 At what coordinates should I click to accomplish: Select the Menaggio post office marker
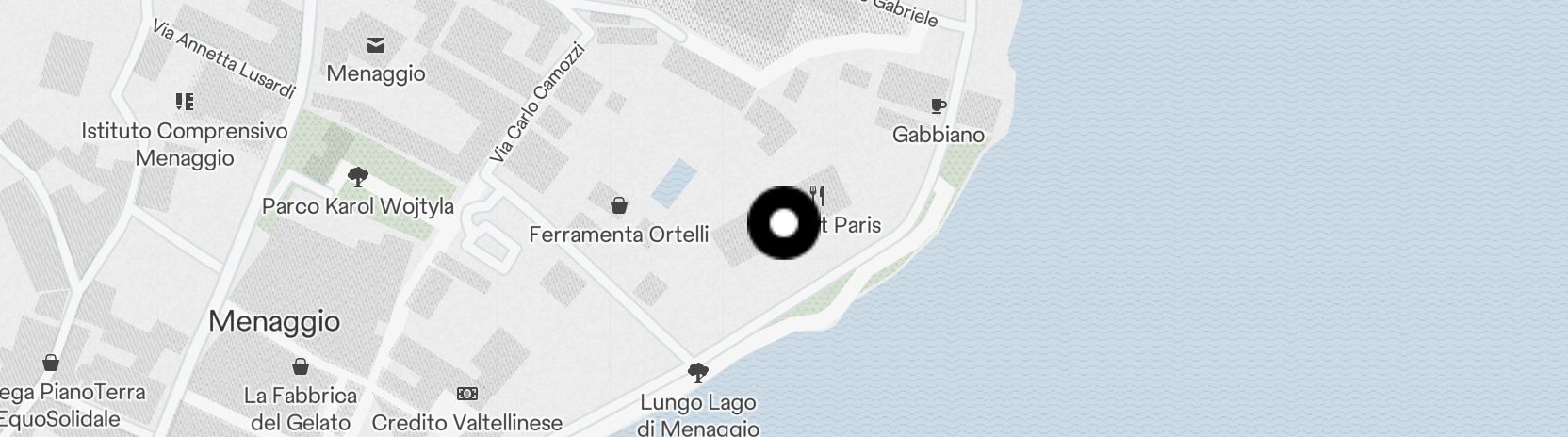pos(376,44)
